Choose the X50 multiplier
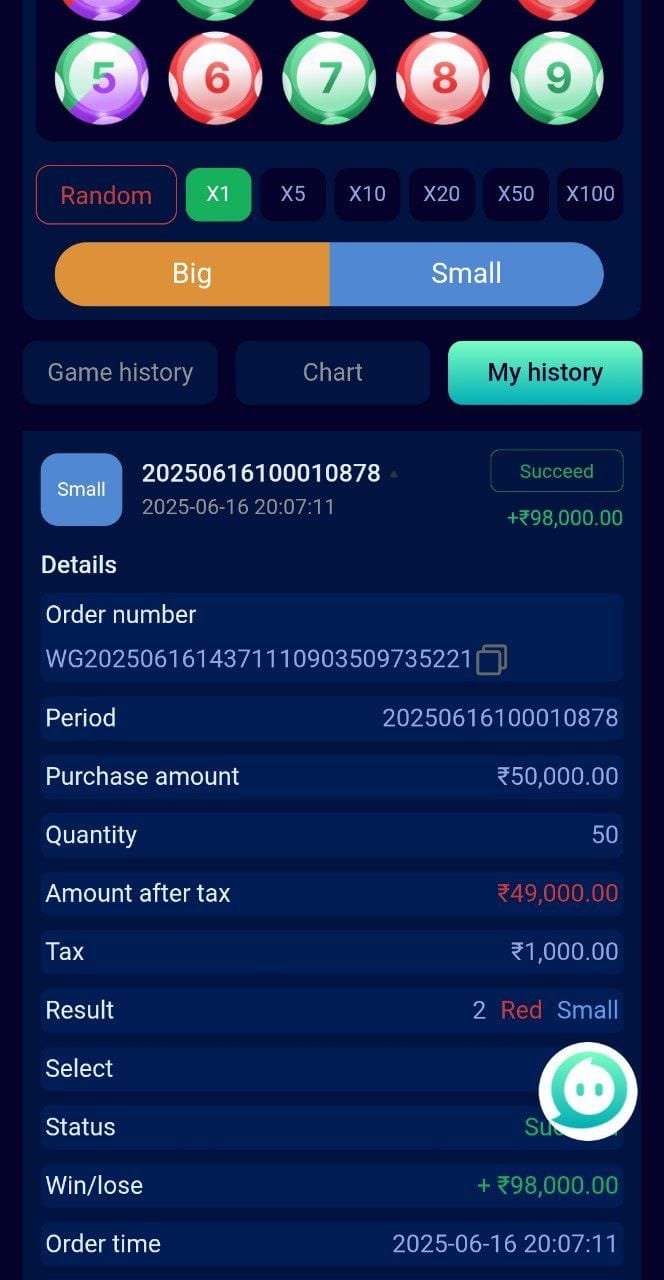The image size is (664, 1280). [516, 194]
